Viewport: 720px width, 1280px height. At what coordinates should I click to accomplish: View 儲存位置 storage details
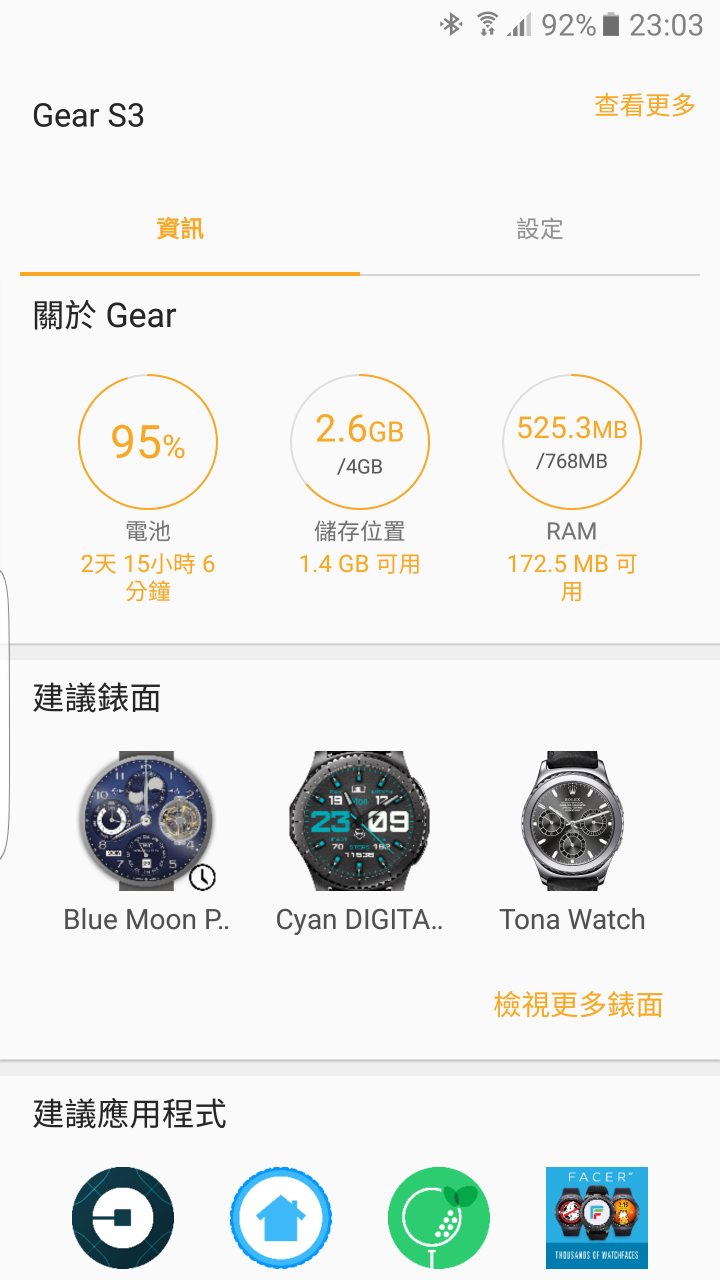pyautogui.click(x=360, y=442)
